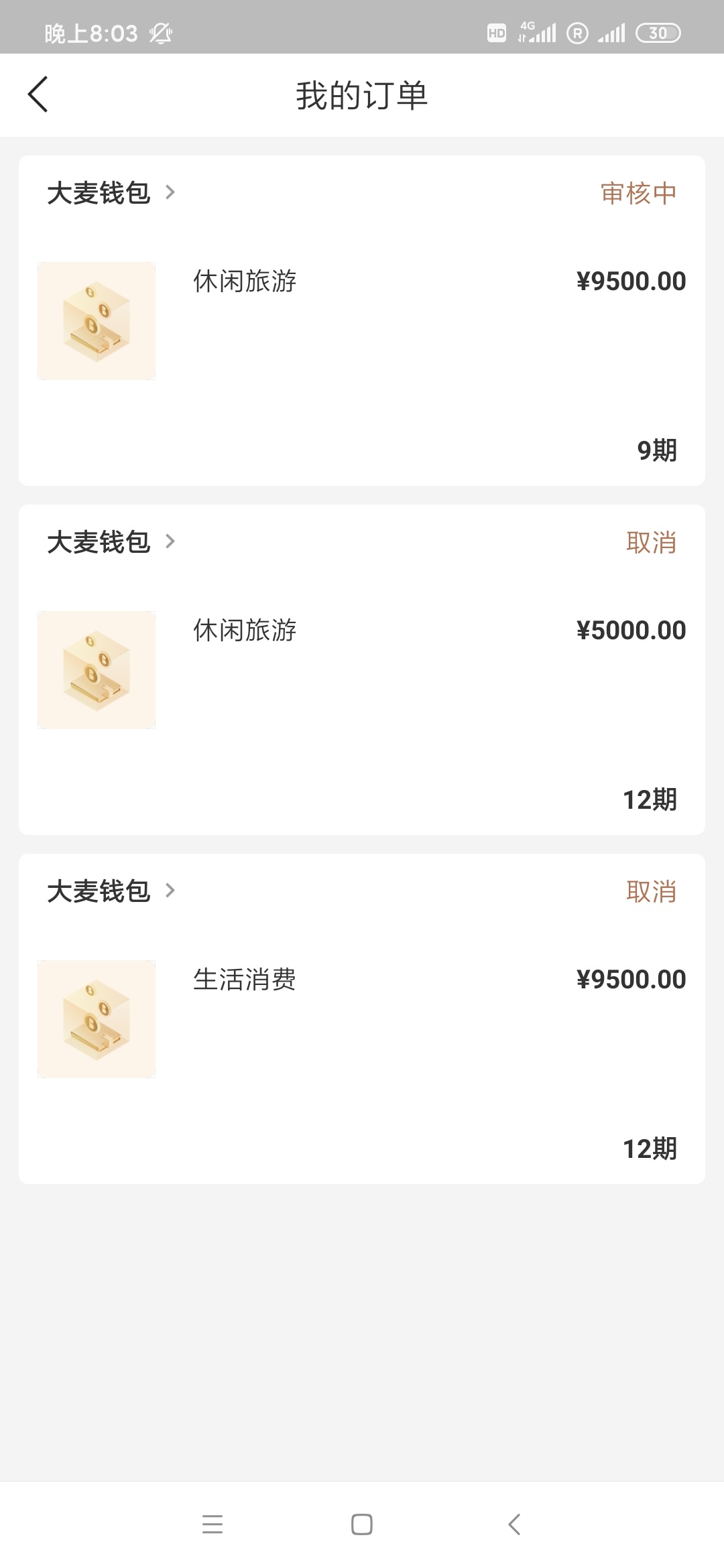Open the cancelled 休闲旅游 order of ¥5000.00

[362, 669]
